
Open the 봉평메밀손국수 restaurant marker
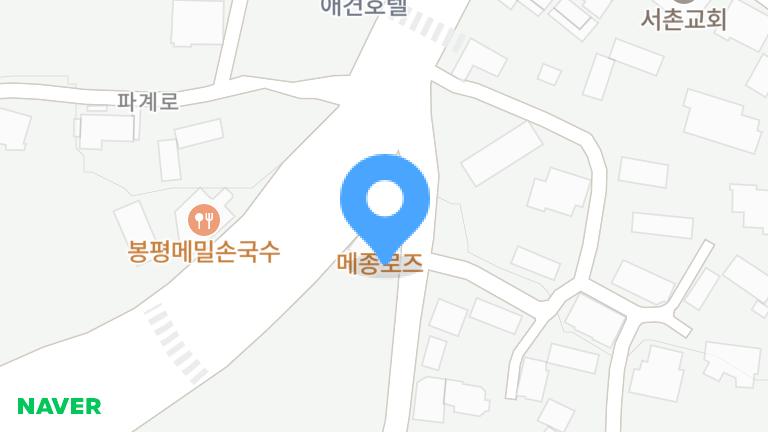pyautogui.click(x=204, y=217)
